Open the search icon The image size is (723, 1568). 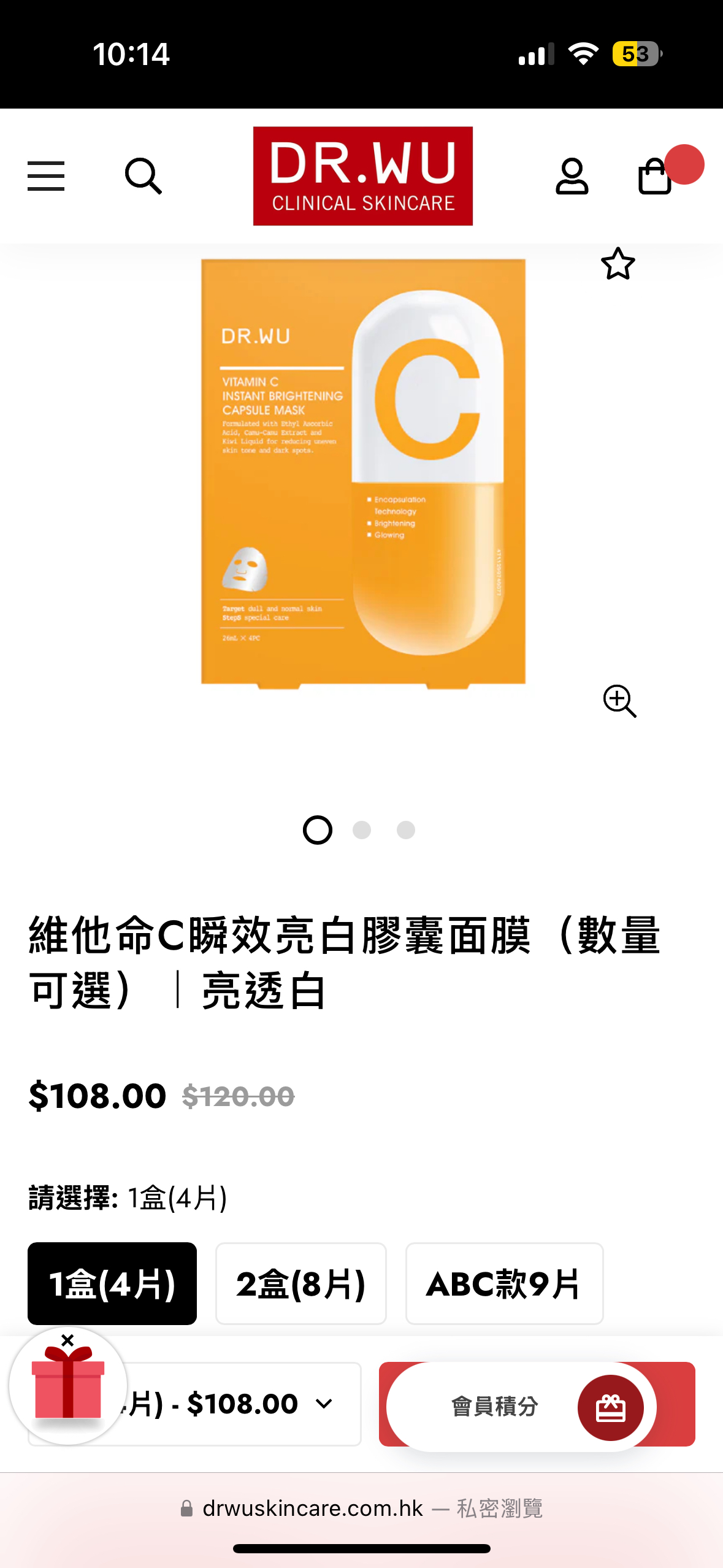[143, 176]
